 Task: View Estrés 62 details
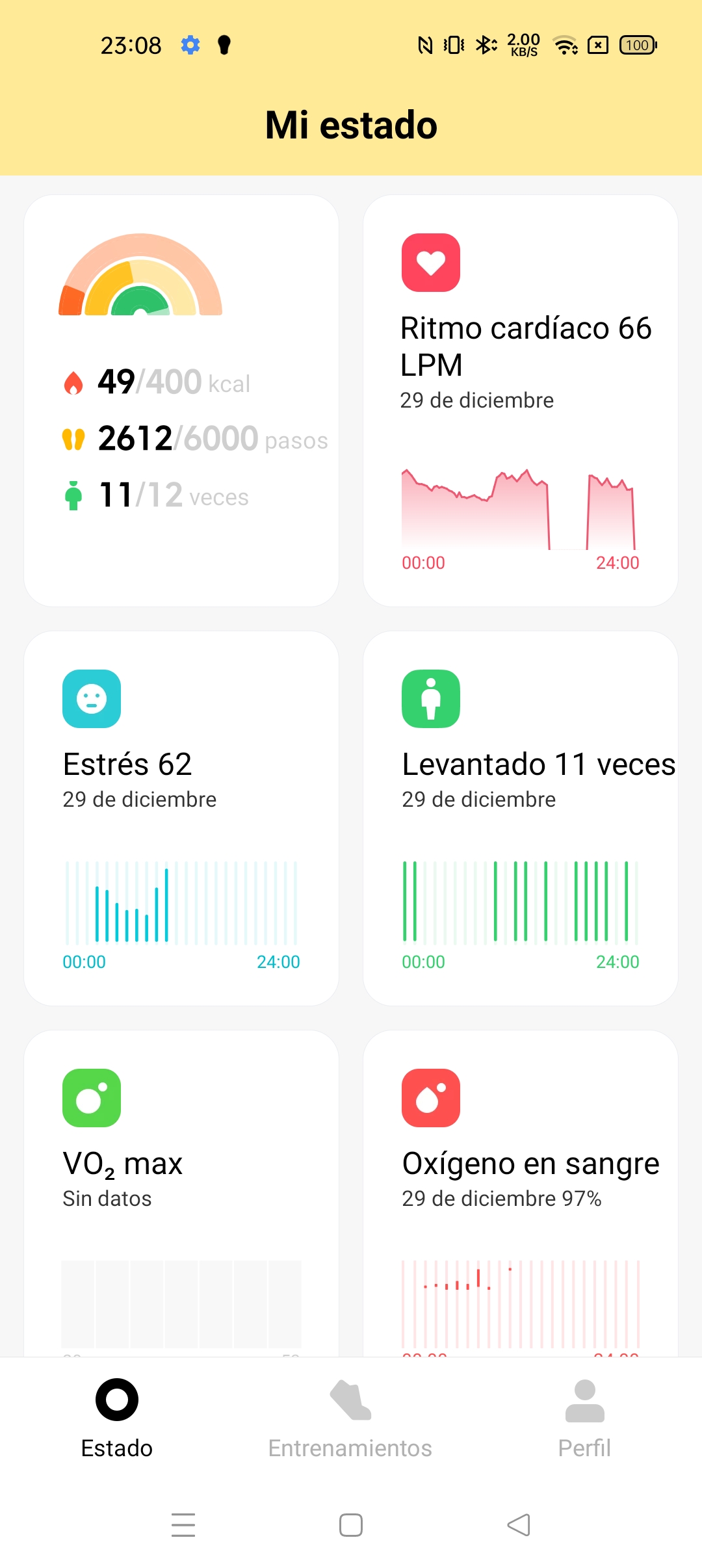click(181, 818)
